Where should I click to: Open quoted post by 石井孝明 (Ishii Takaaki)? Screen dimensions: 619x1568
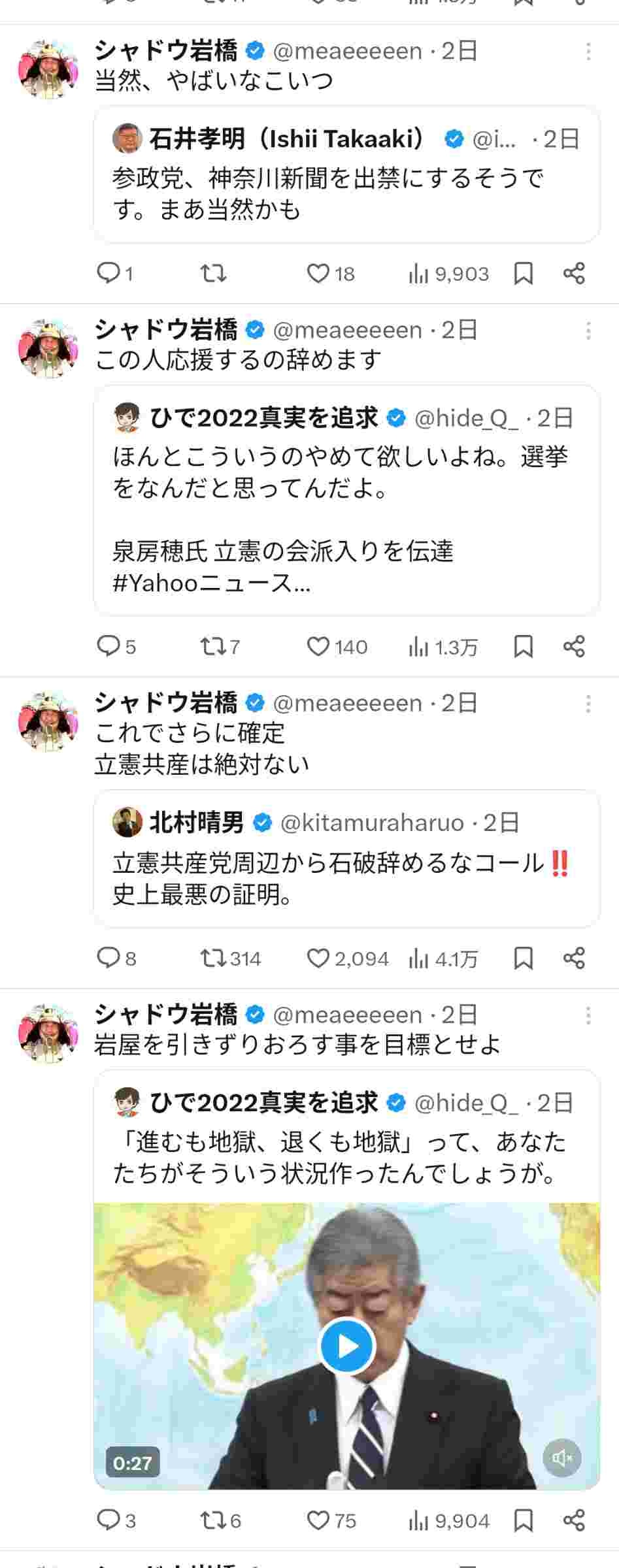(346, 174)
